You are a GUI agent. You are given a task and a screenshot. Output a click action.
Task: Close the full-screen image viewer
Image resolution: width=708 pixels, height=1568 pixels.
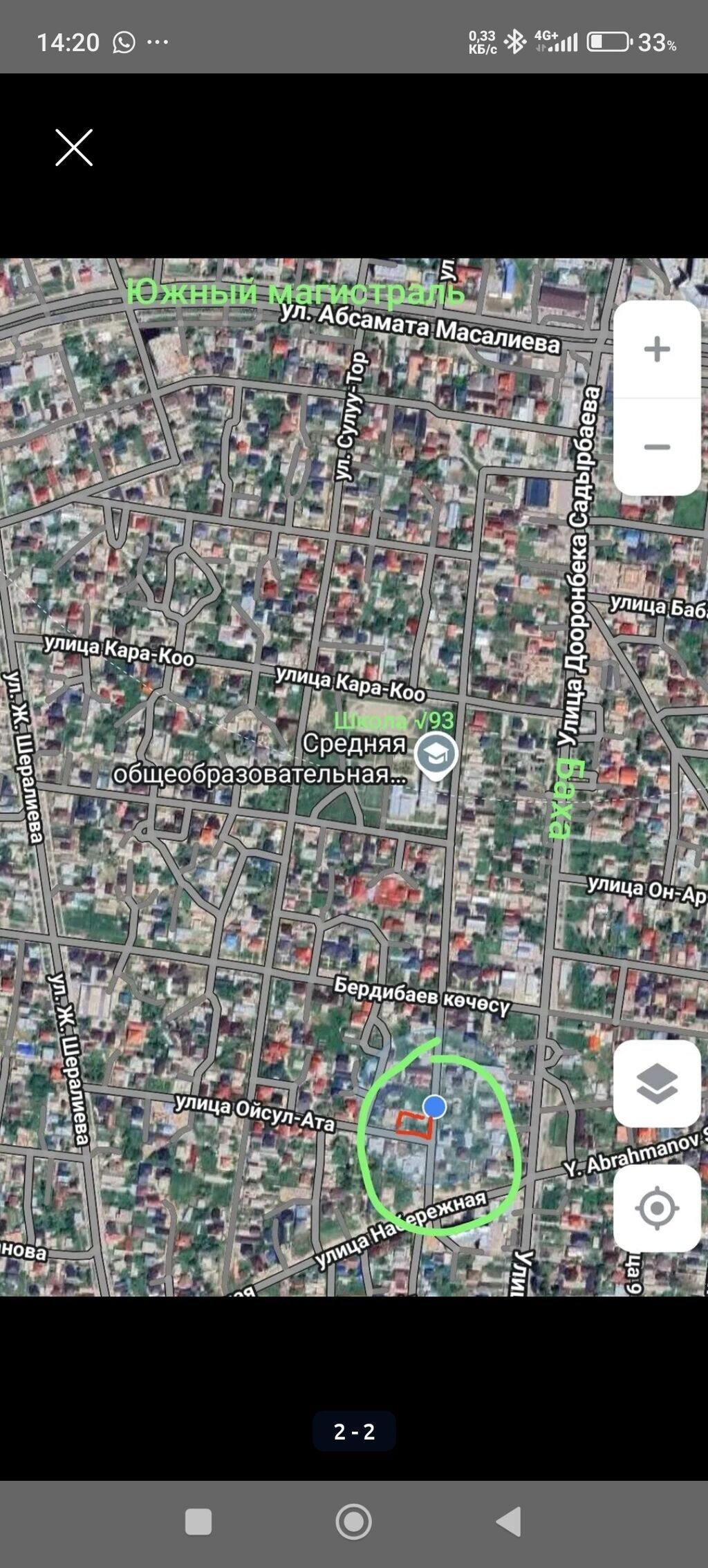(74, 147)
